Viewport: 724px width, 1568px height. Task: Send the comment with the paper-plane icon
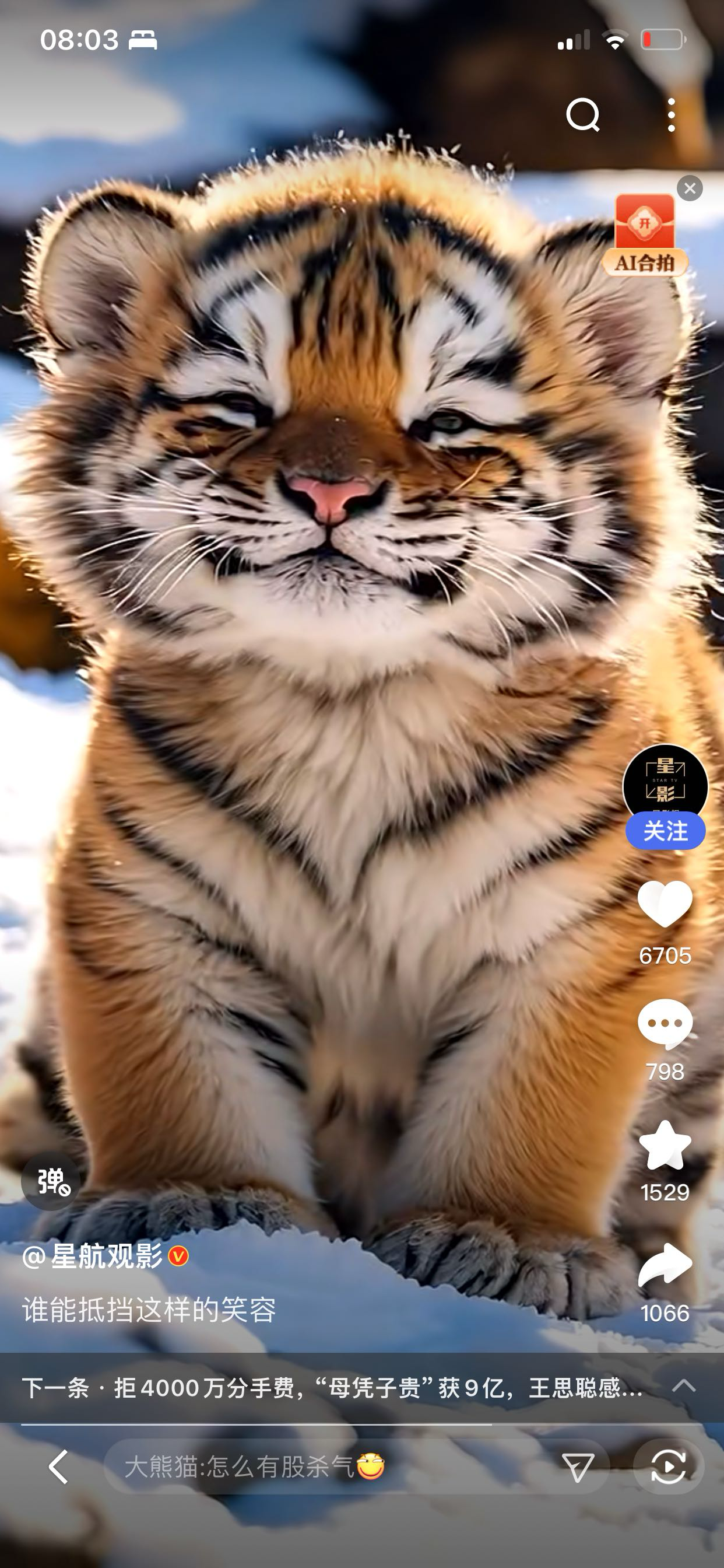click(x=577, y=1467)
